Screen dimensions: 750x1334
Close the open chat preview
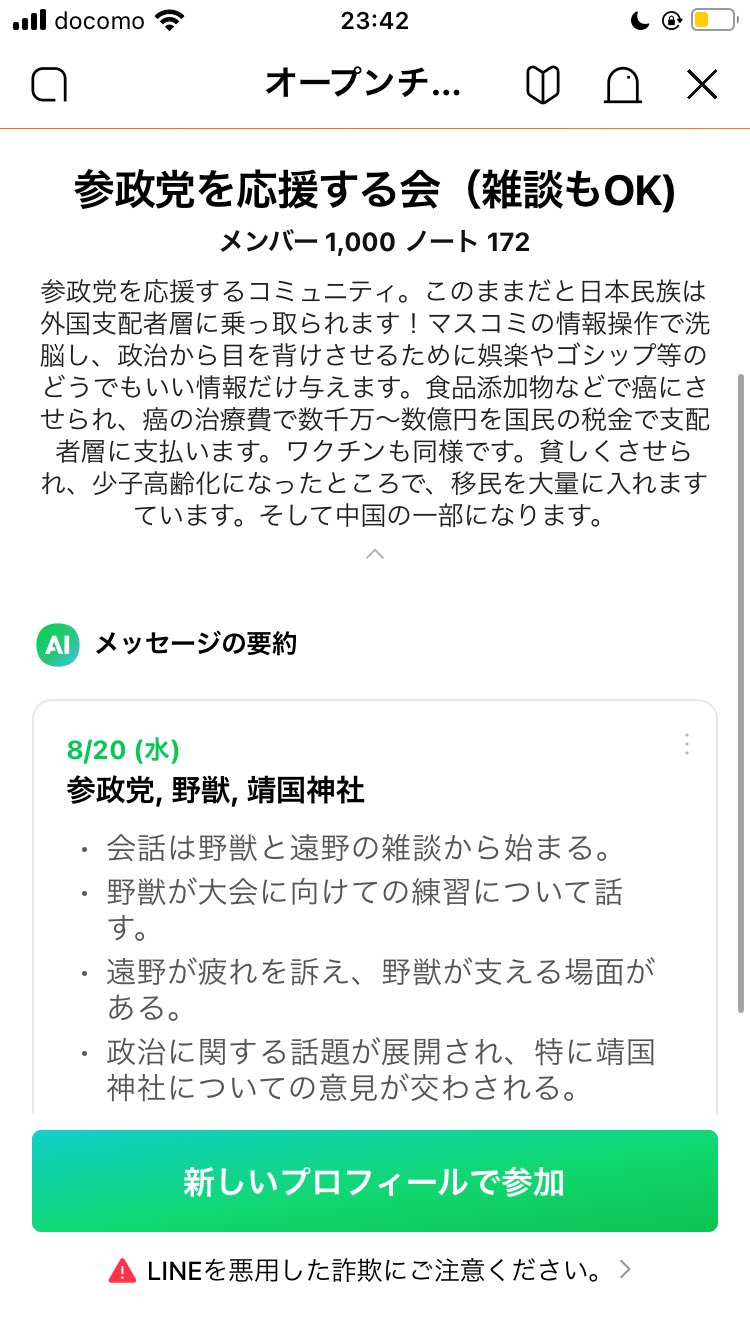click(702, 86)
